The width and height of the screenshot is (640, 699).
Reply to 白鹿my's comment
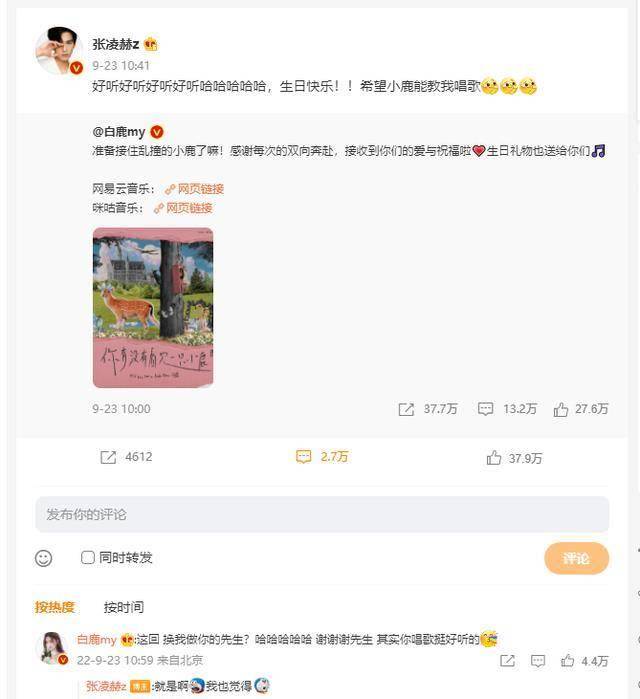[540, 660]
